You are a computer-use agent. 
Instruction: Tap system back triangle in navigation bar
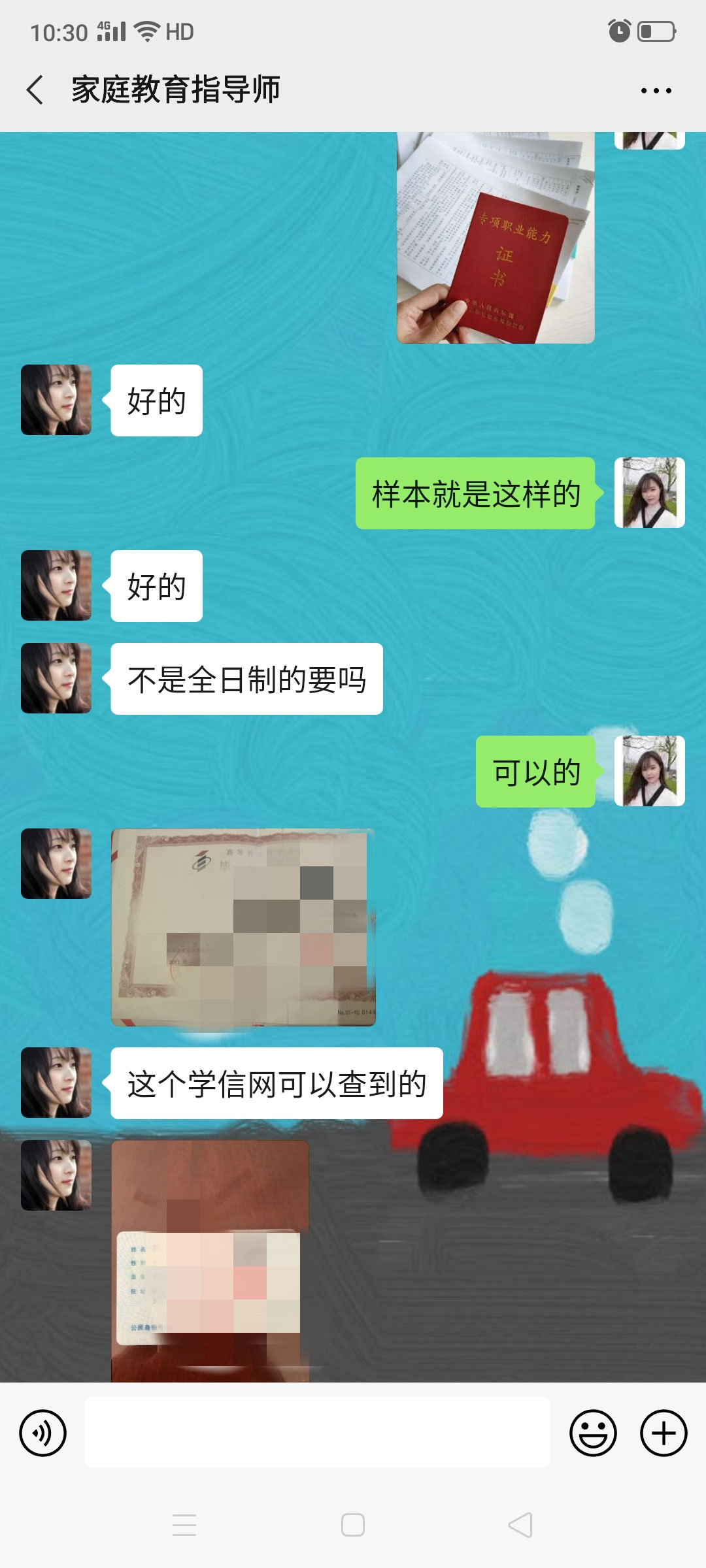pyautogui.click(x=520, y=1525)
